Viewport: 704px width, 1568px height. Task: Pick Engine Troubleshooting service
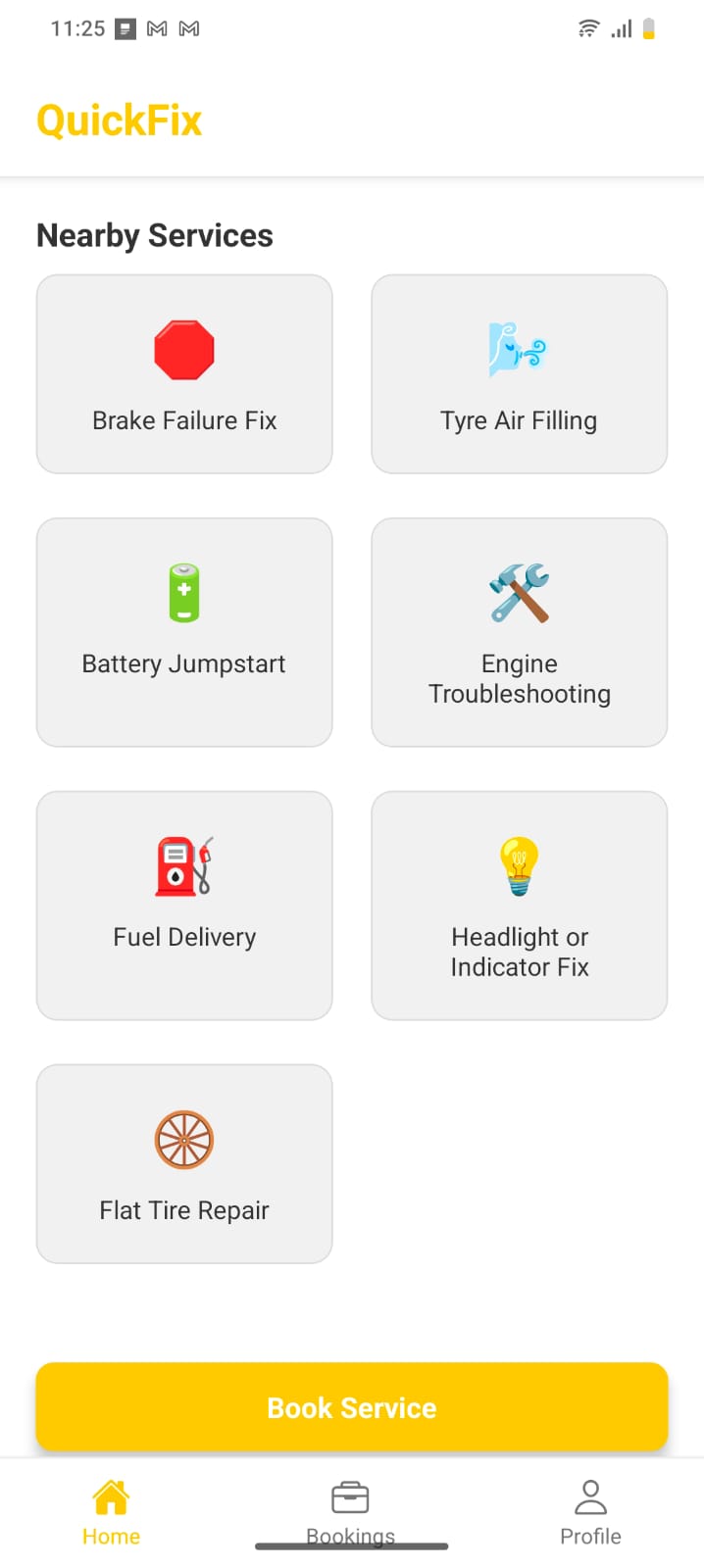coord(520,632)
